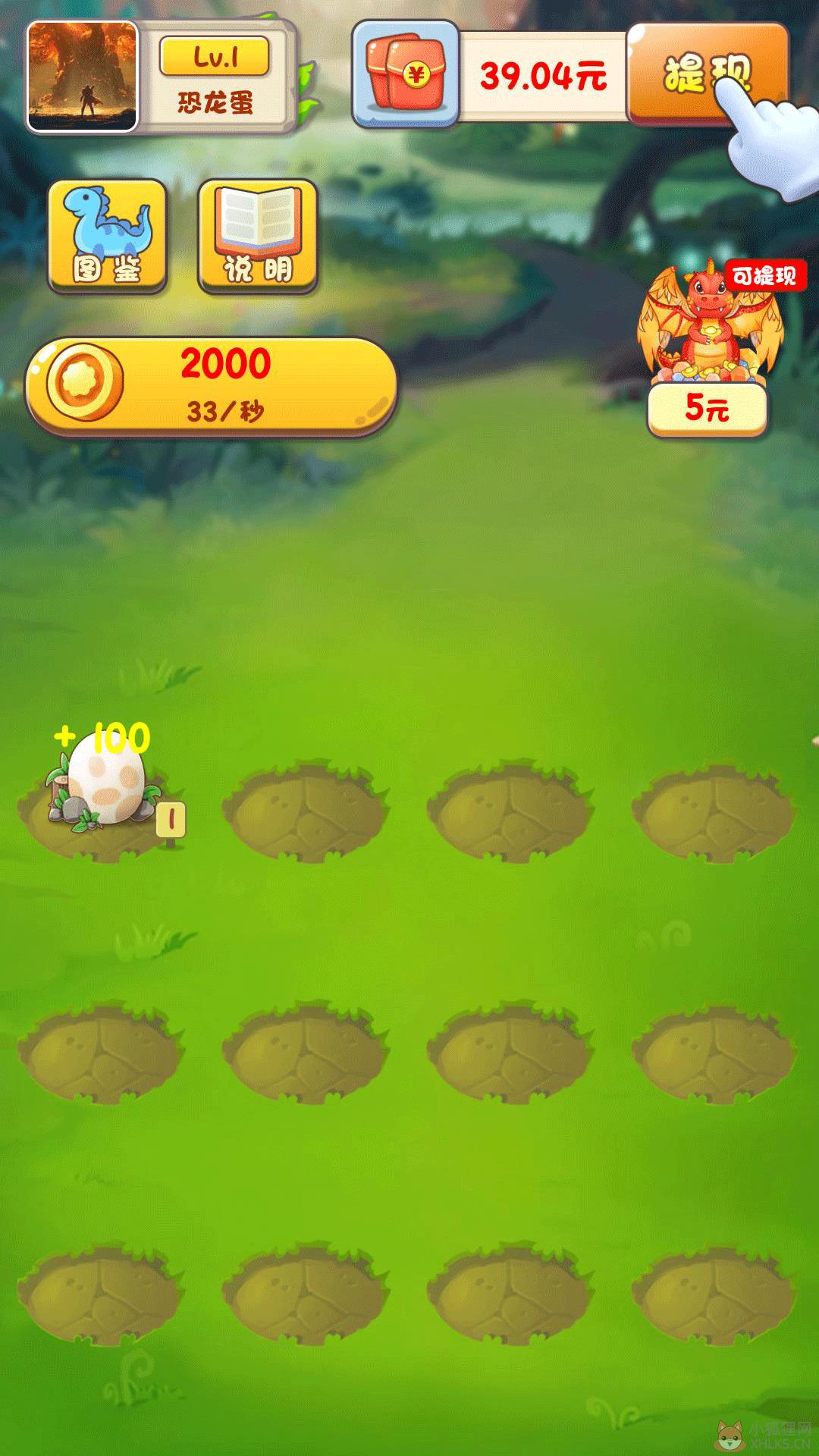Open the 说明 instructions book
The height and width of the screenshot is (1456, 819).
click(x=258, y=237)
